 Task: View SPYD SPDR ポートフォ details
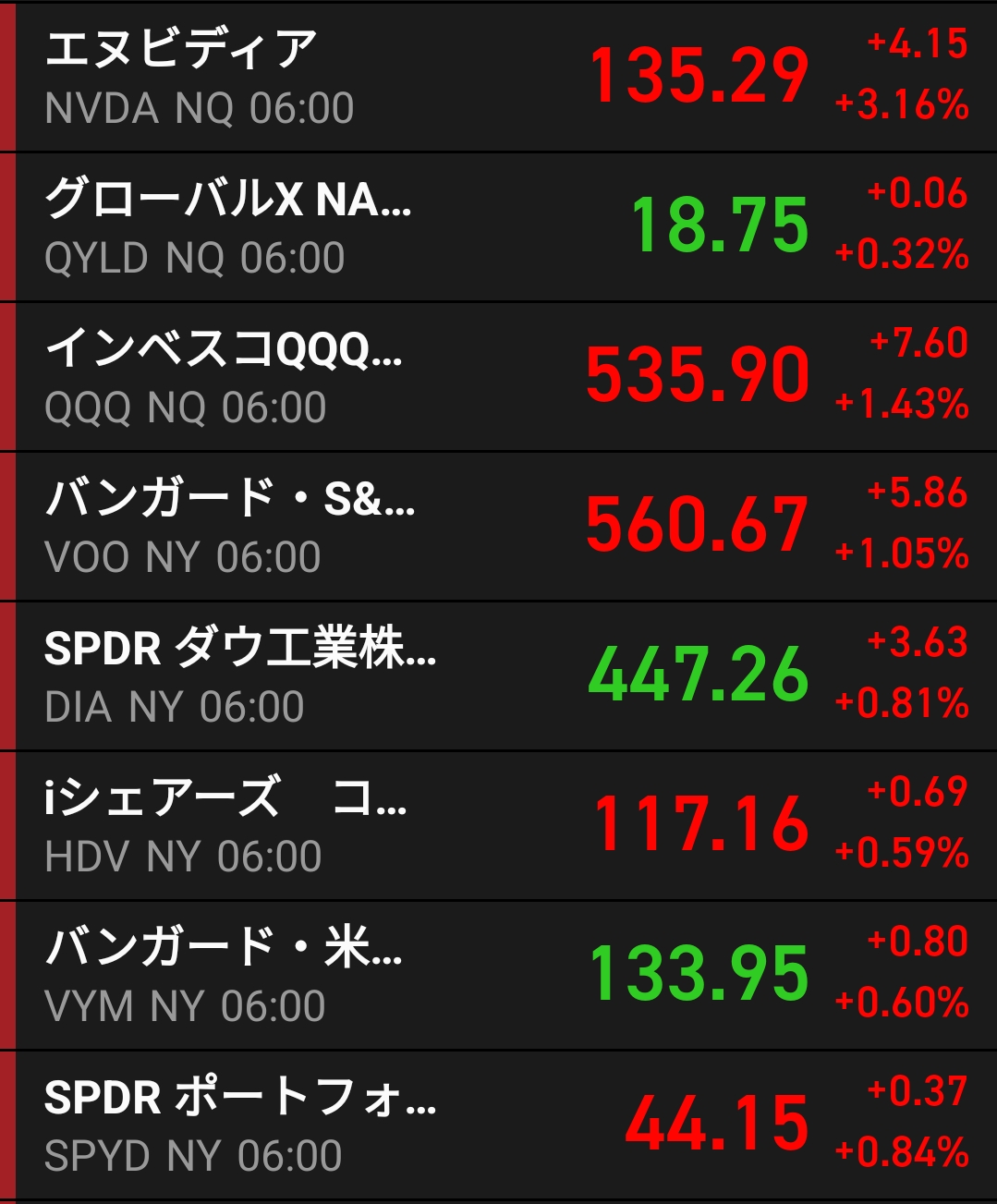click(499, 1125)
